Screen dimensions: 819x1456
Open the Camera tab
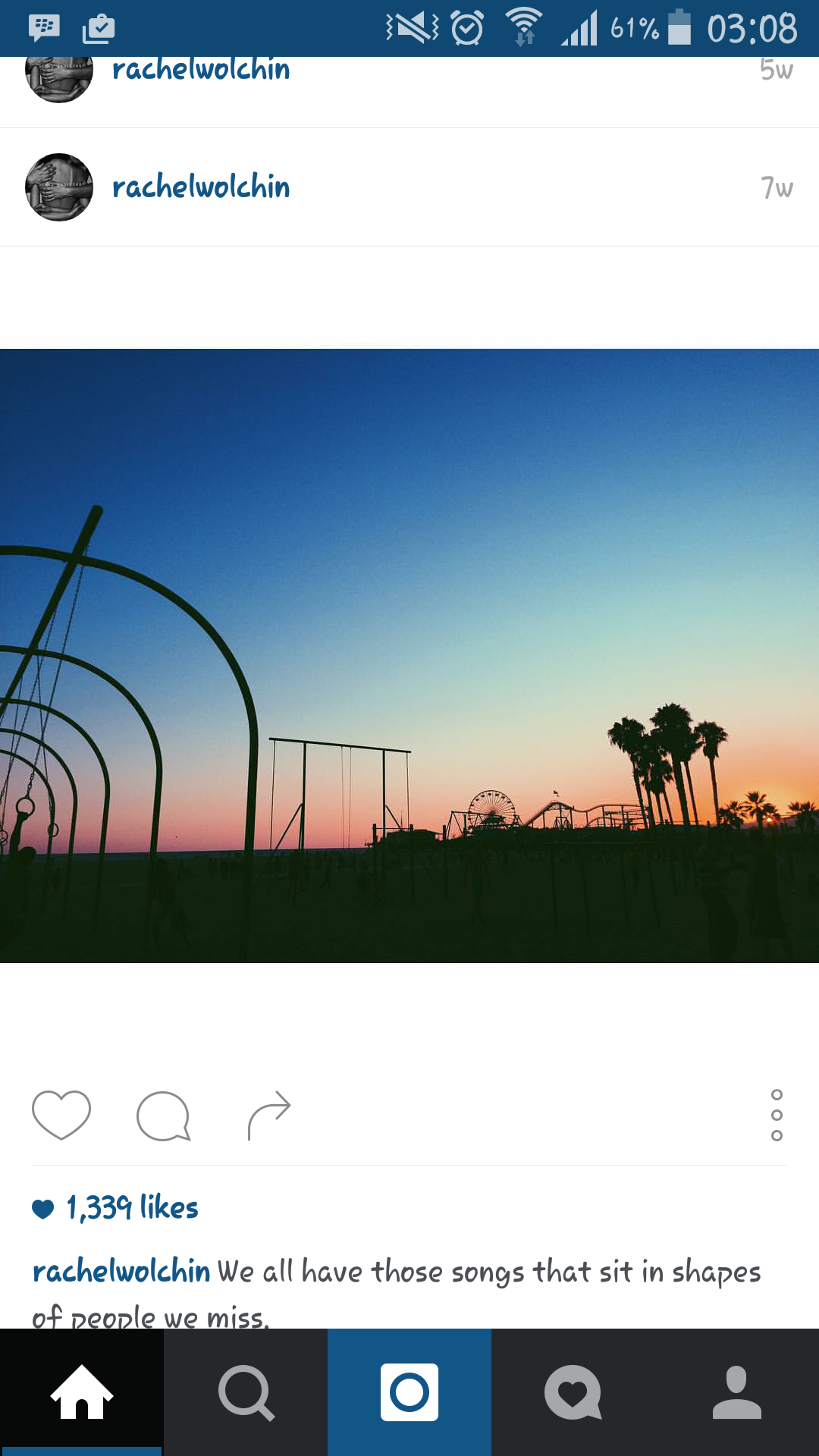coord(409,1392)
